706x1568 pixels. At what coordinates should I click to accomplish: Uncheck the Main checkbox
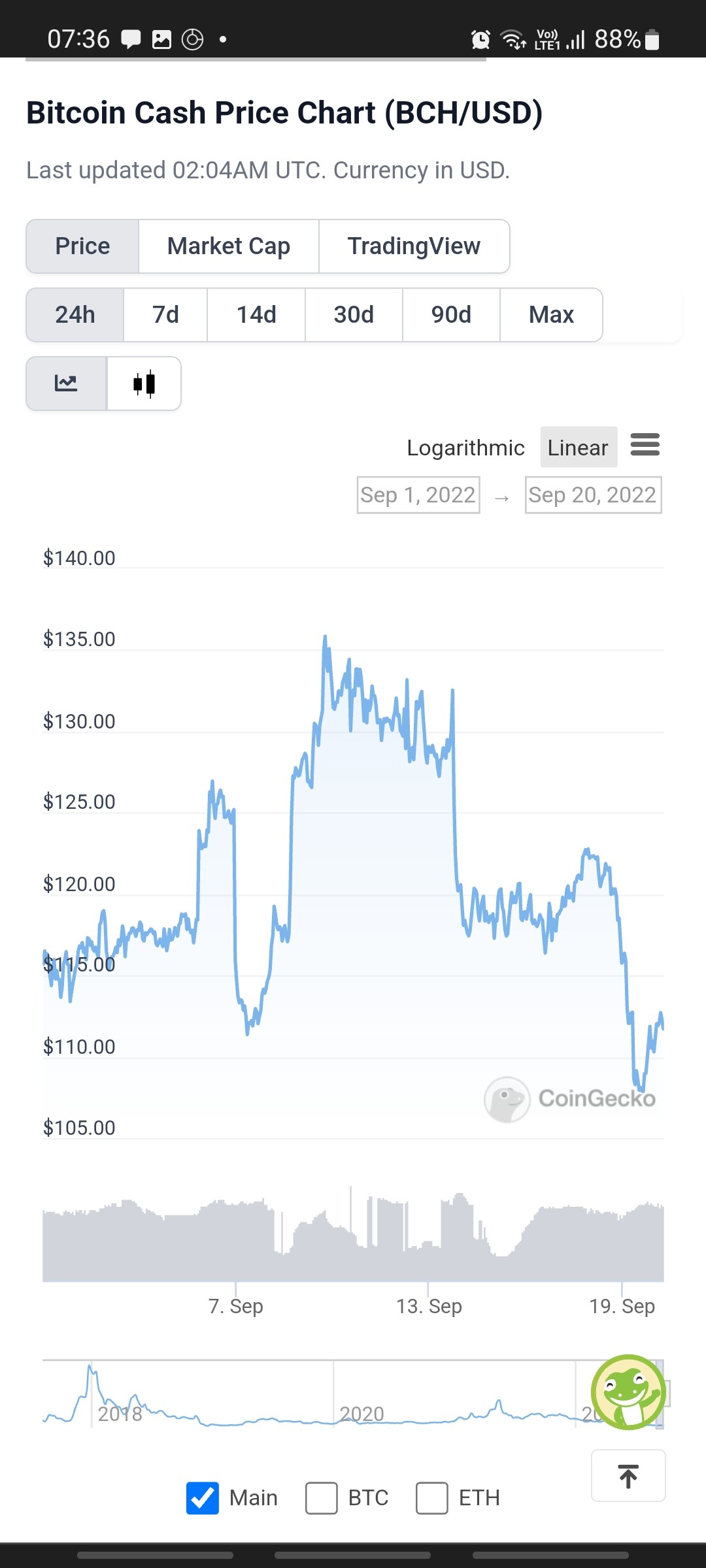tap(203, 1498)
